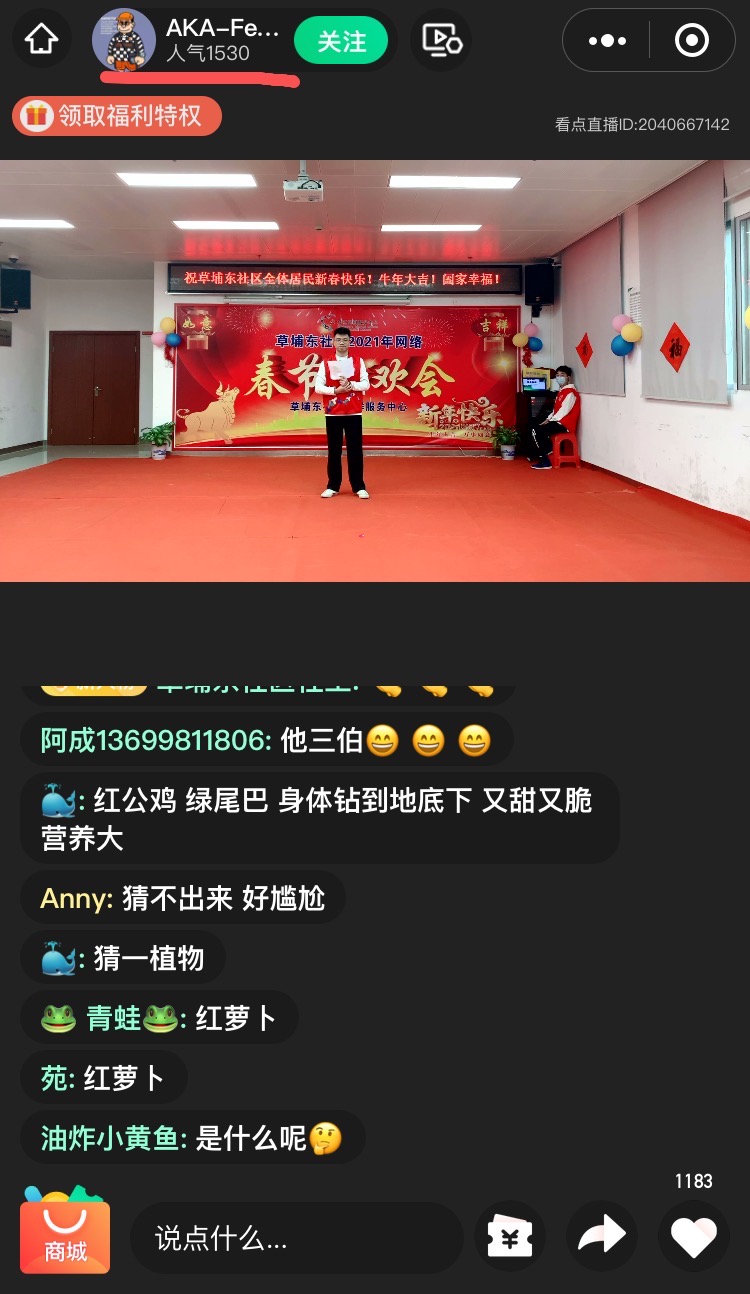750x1294 pixels.
Task: Open the 商城 shop
Action: (65, 1235)
